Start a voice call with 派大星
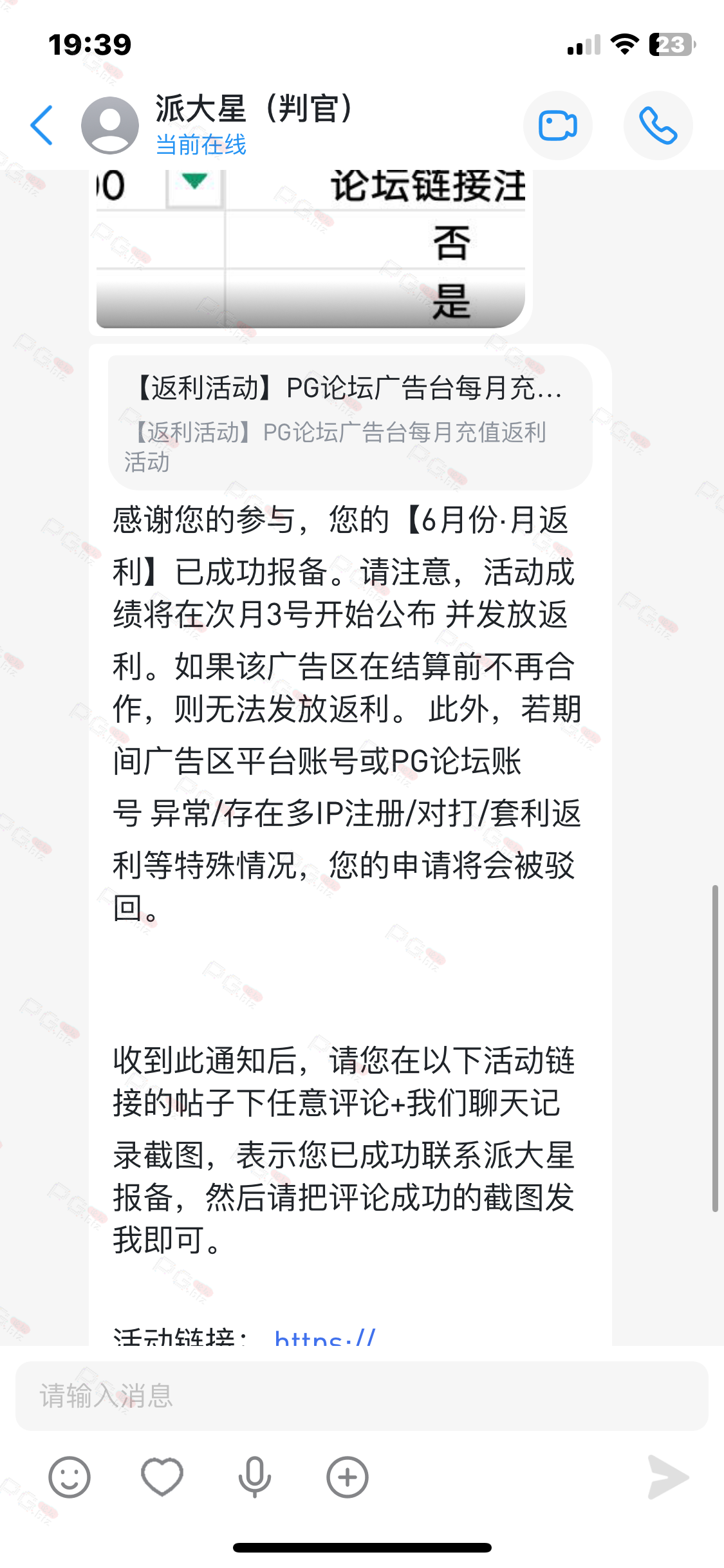This screenshot has width=724, height=1568. point(658,126)
